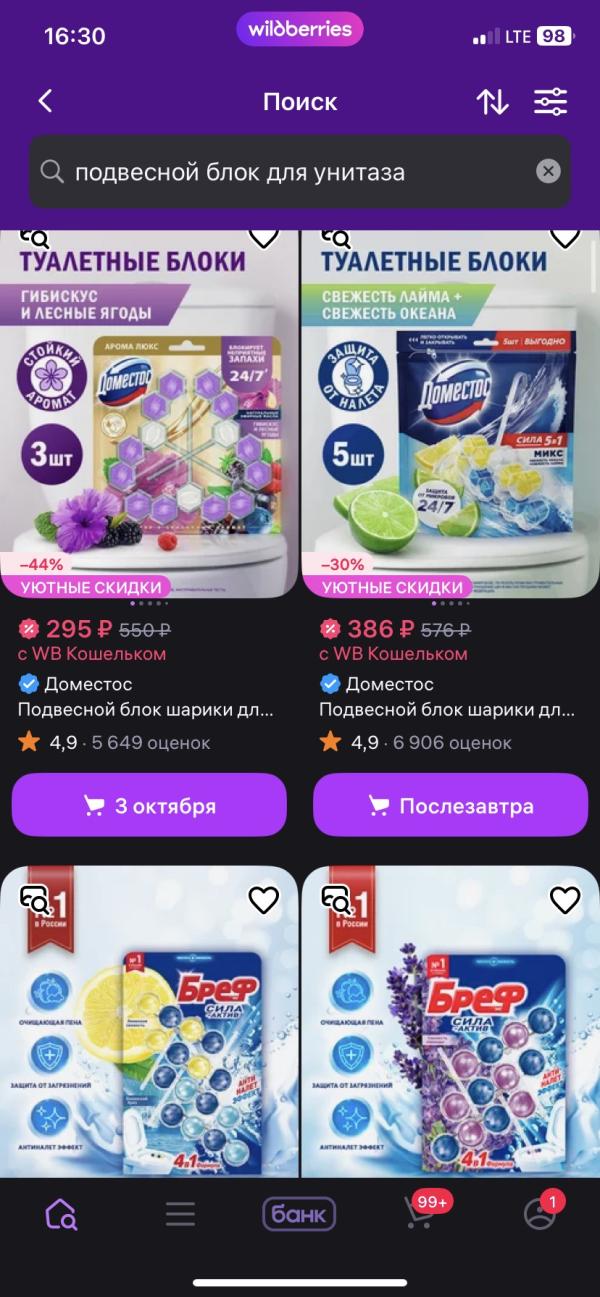Add to cart with Послезавтра delivery

point(450,805)
